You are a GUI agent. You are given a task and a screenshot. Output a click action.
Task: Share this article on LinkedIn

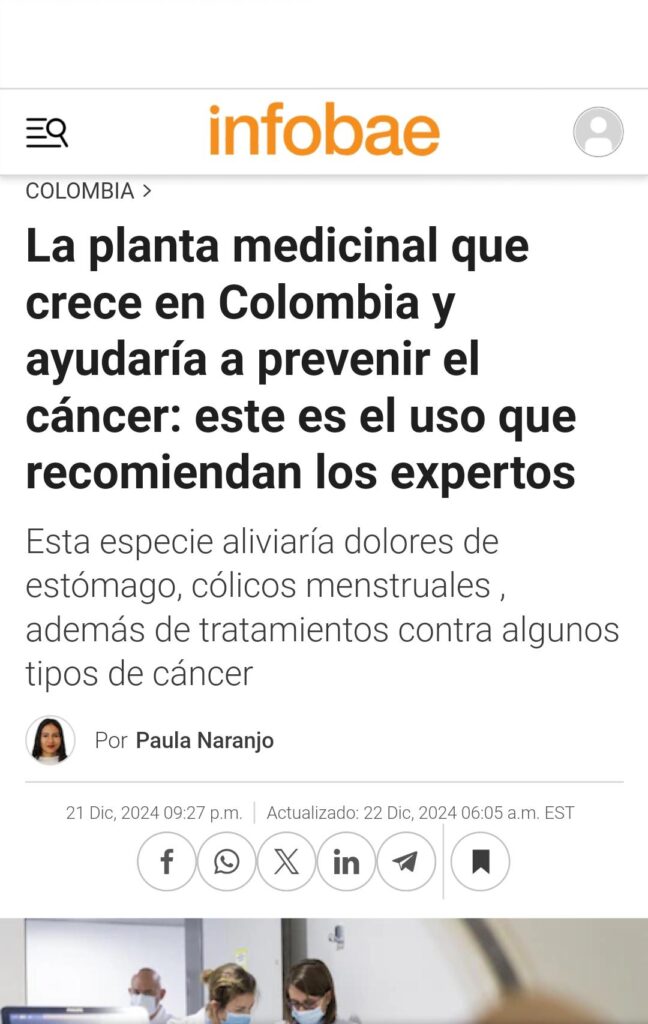coord(346,861)
